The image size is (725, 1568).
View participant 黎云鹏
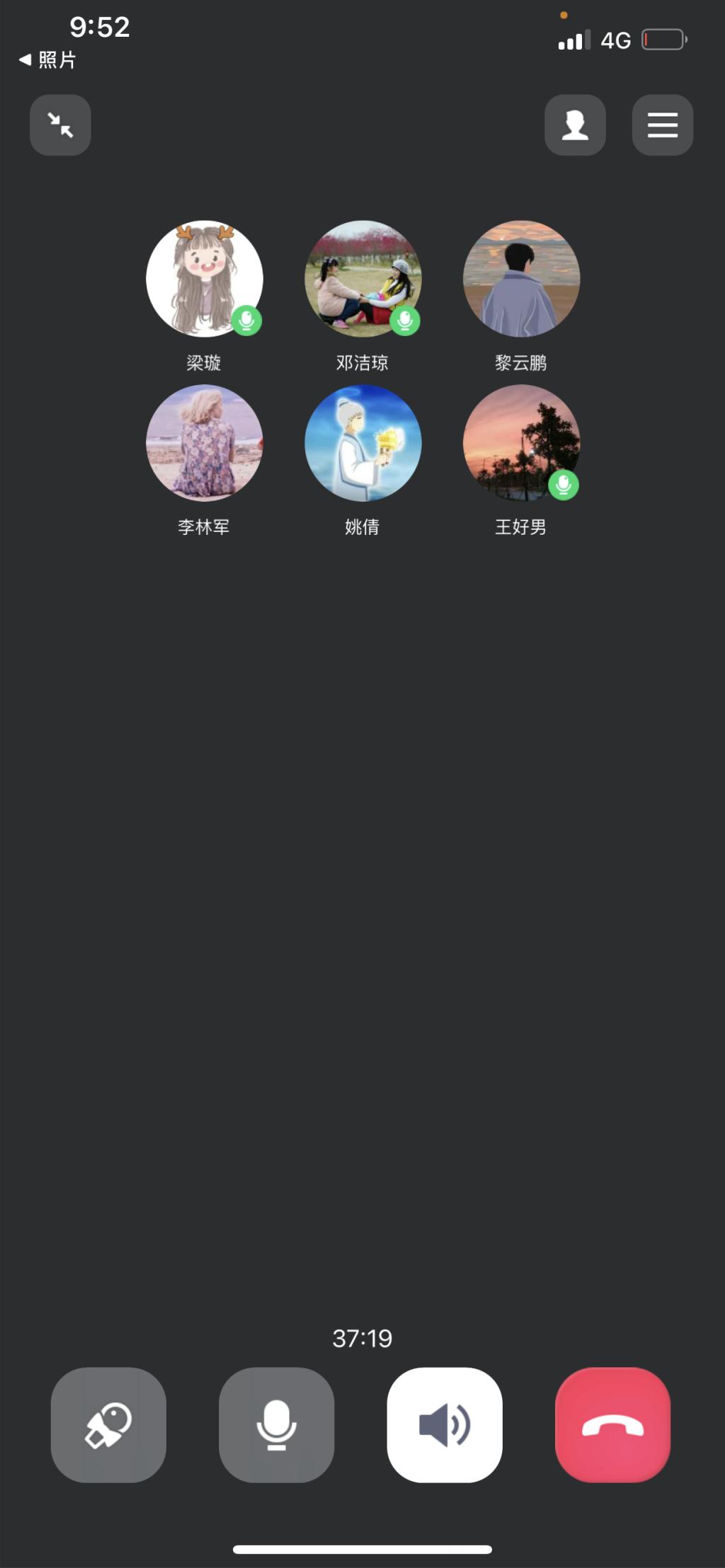tap(521, 278)
